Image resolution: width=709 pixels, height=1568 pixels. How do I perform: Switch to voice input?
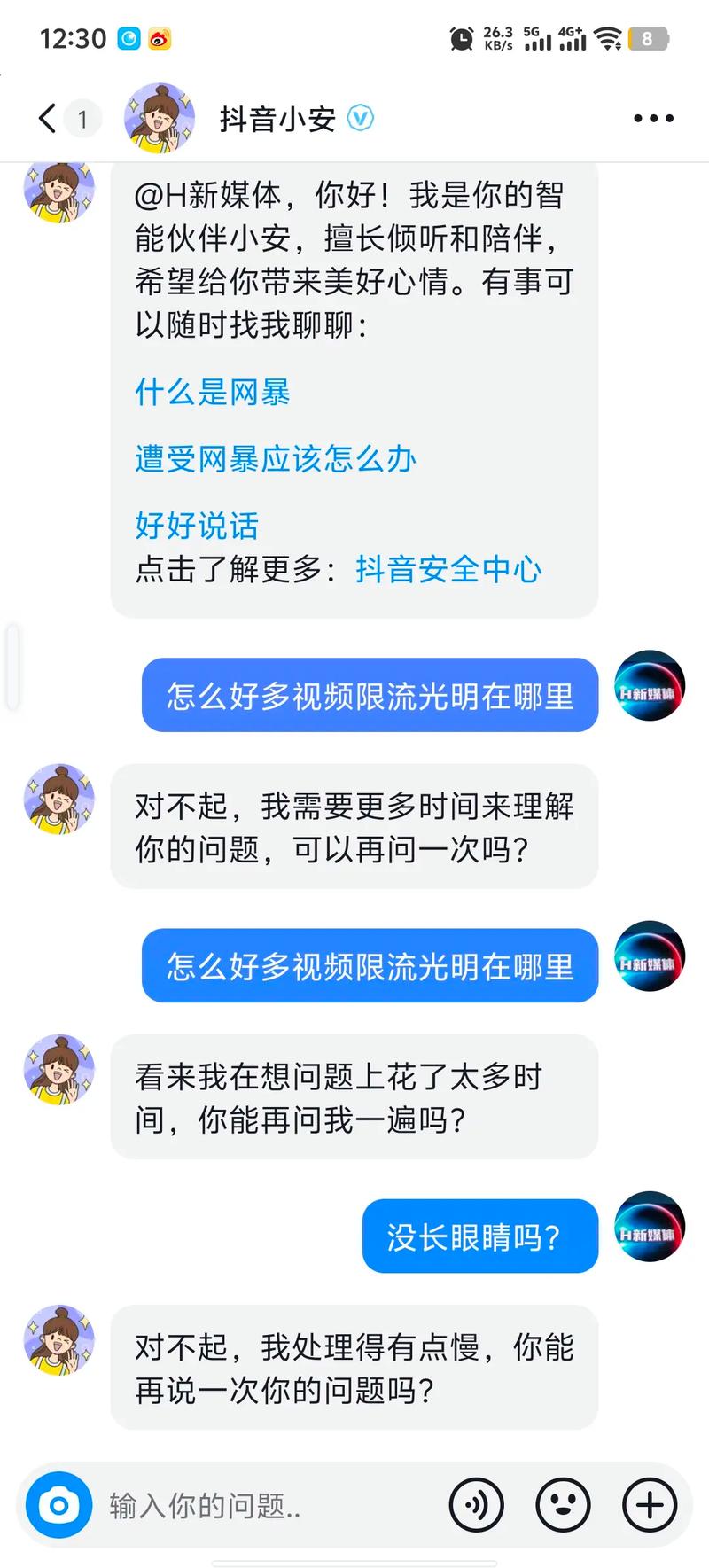(477, 1505)
